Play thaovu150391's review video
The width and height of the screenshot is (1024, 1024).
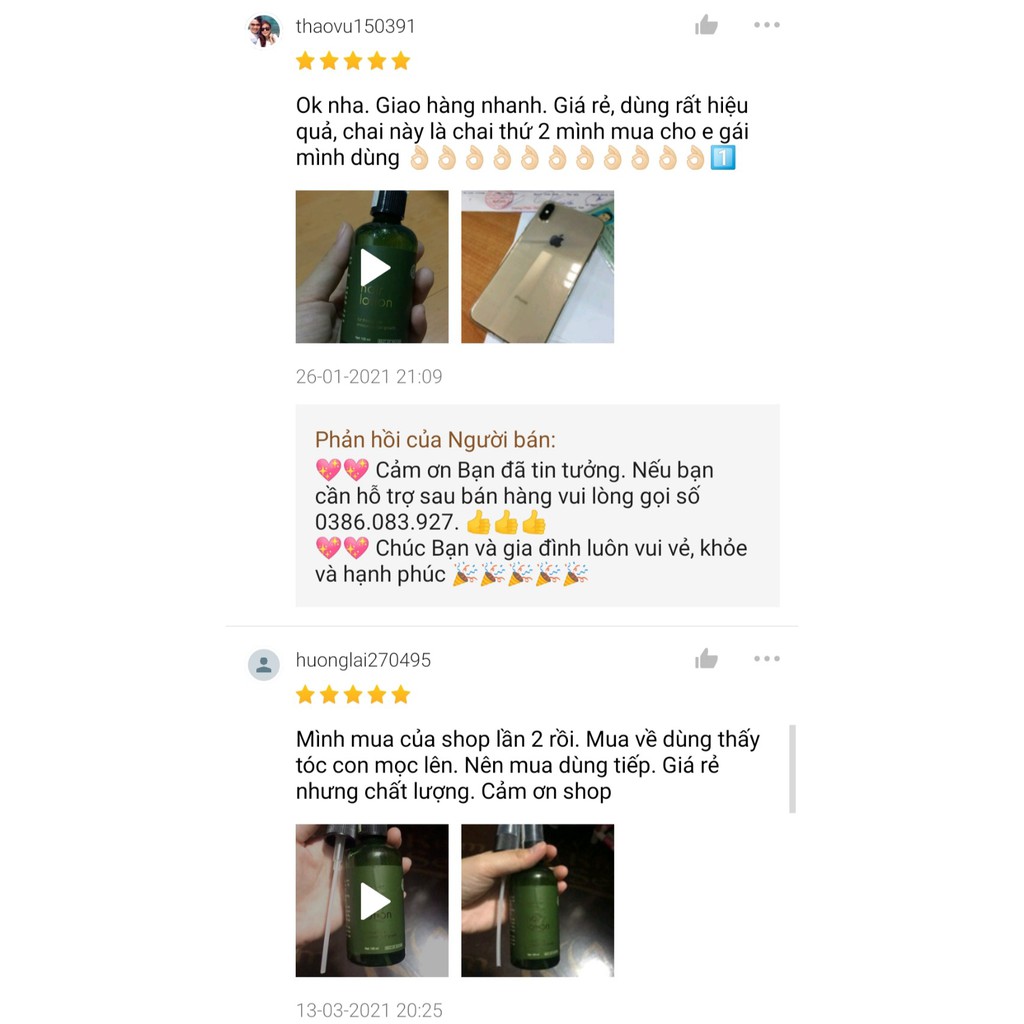(x=372, y=267)
